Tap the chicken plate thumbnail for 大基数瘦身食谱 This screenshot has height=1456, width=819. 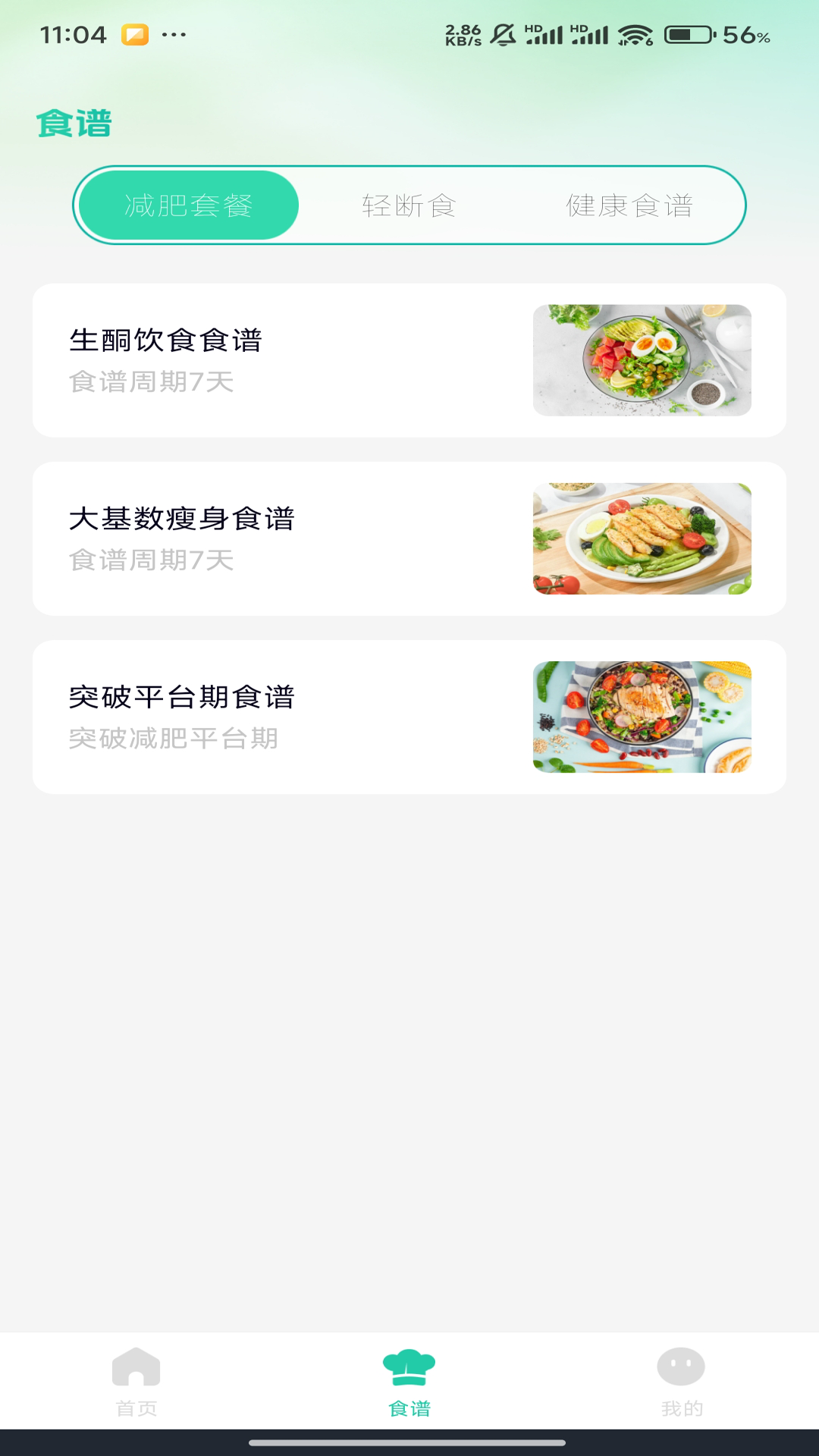642,538
